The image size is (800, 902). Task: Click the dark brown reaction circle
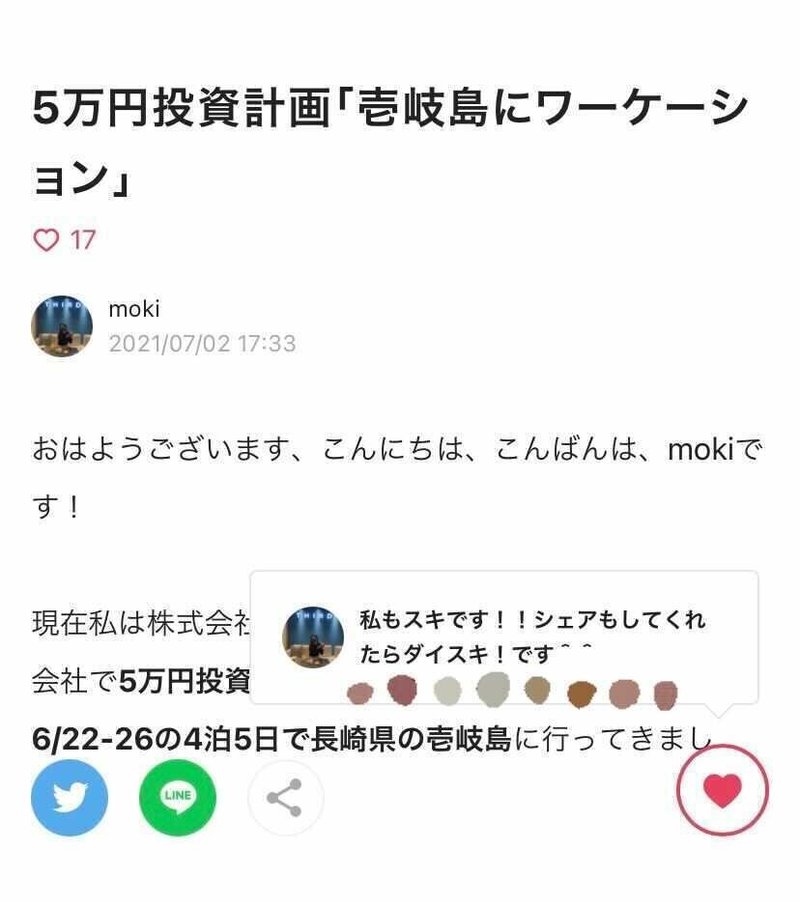(x=583, y=690)
